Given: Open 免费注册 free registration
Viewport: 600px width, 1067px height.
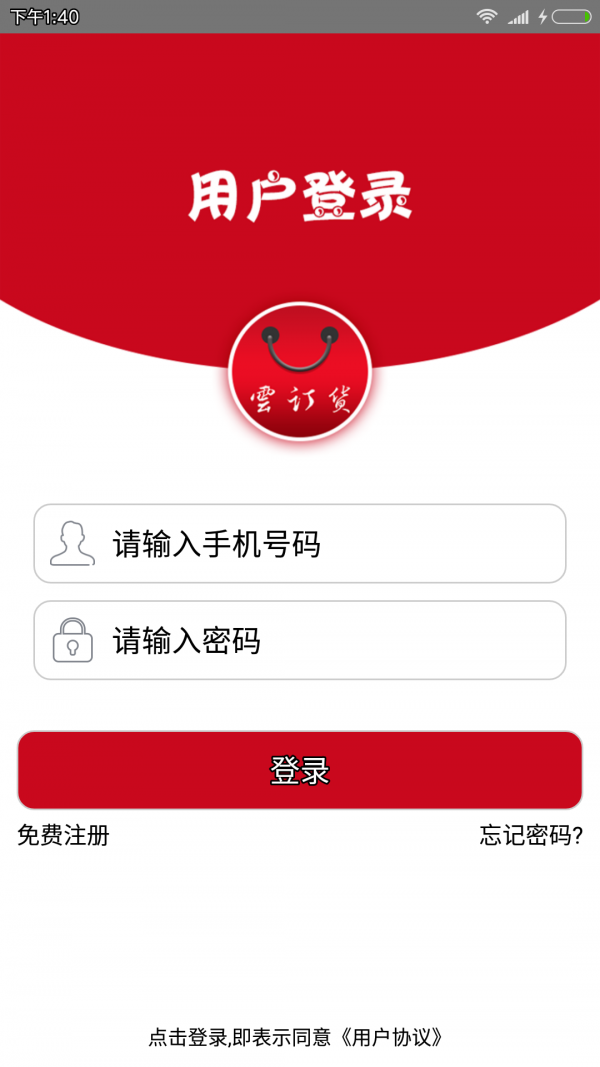Looking at the screenshot, I should pos(63,836).
